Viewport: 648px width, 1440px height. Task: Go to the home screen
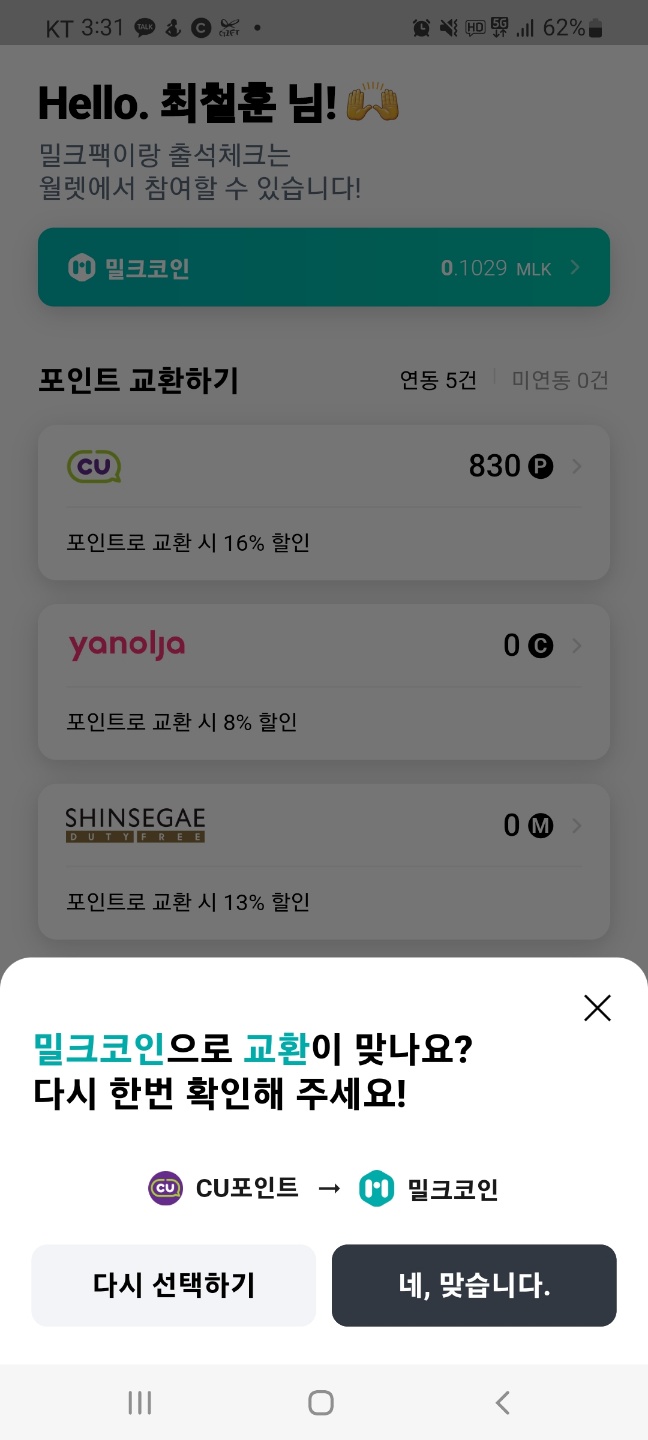(x=321, y=1403)
